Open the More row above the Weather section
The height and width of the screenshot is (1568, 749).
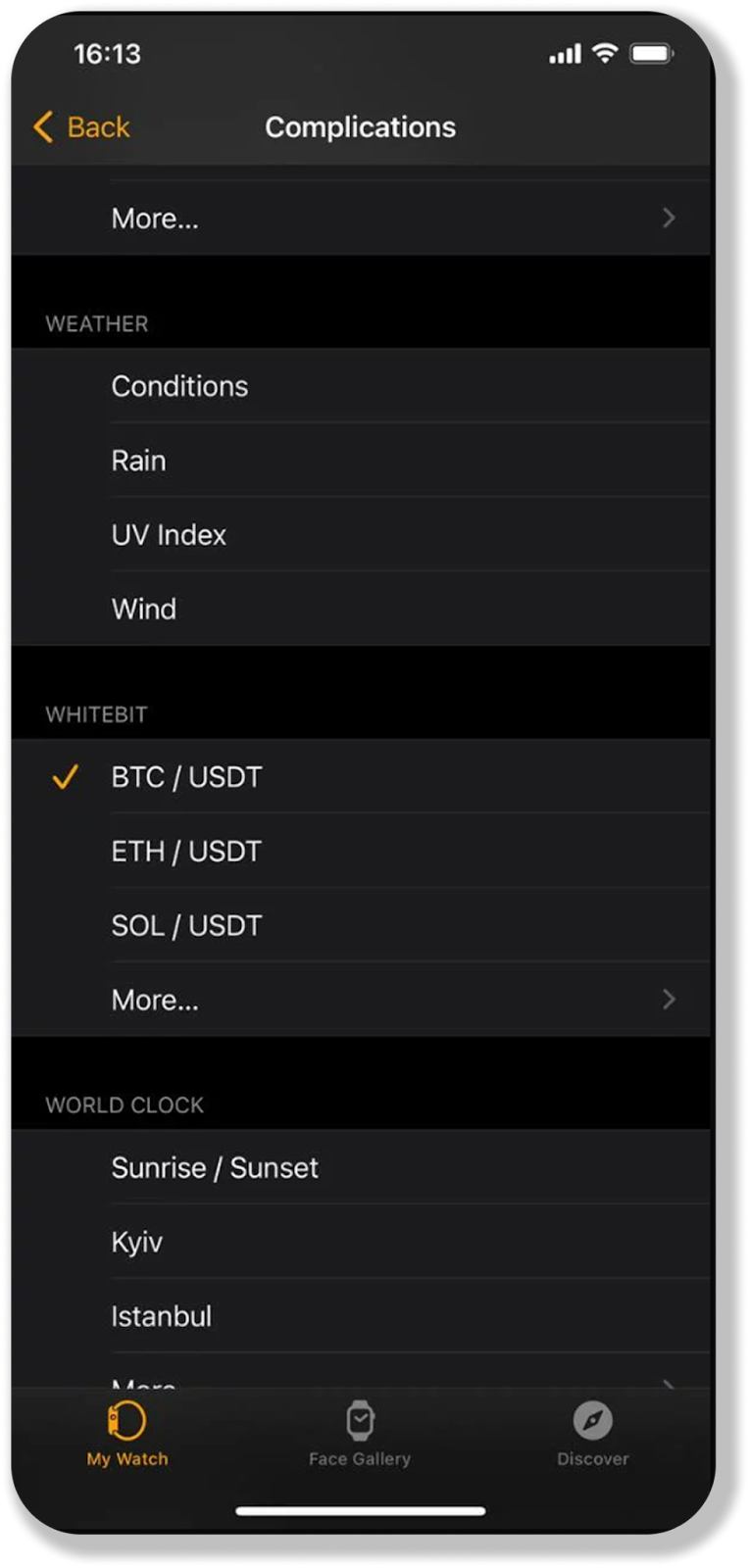click(x=361, y=218)
